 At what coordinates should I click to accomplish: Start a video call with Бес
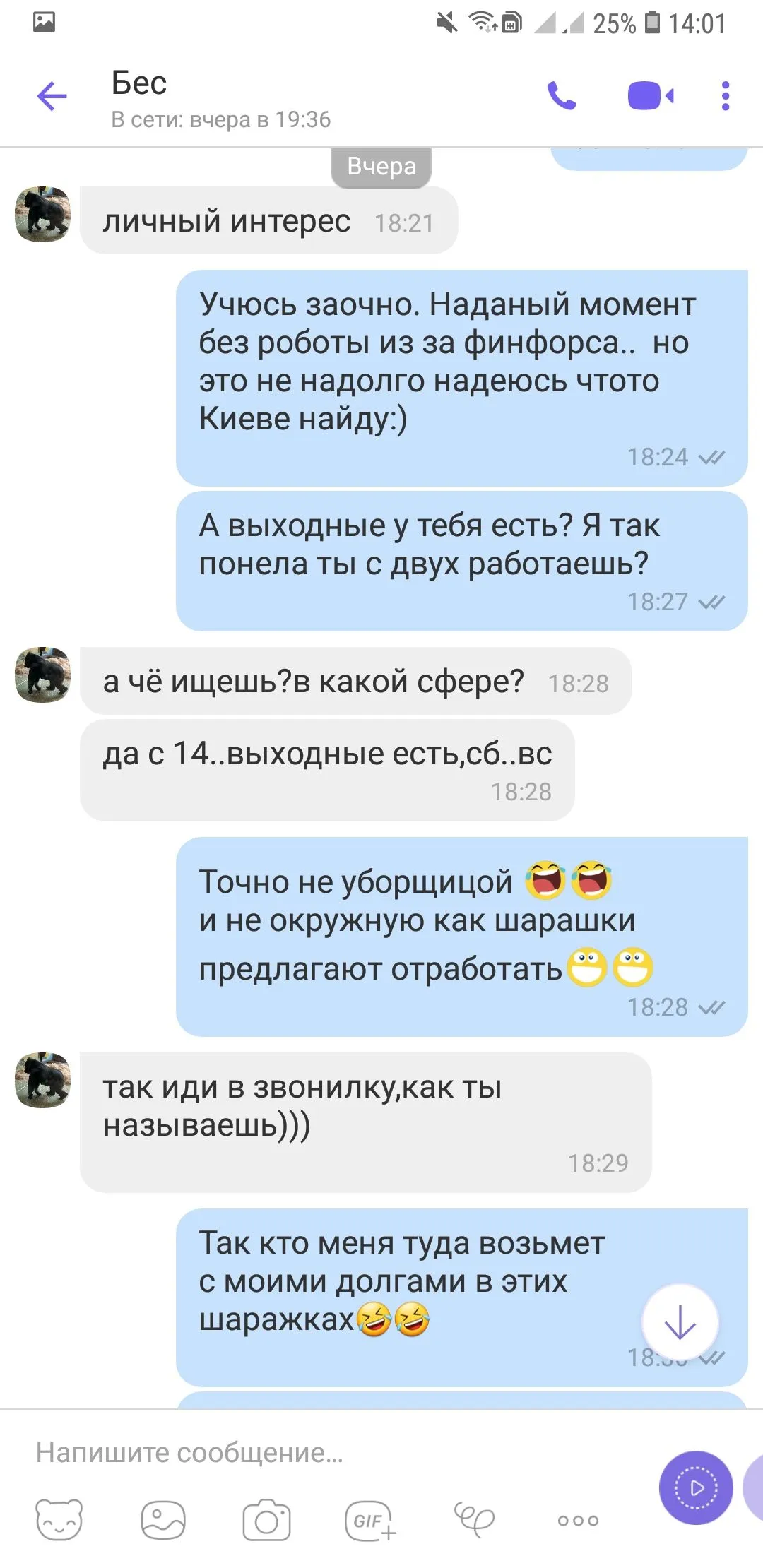point(651,96)
